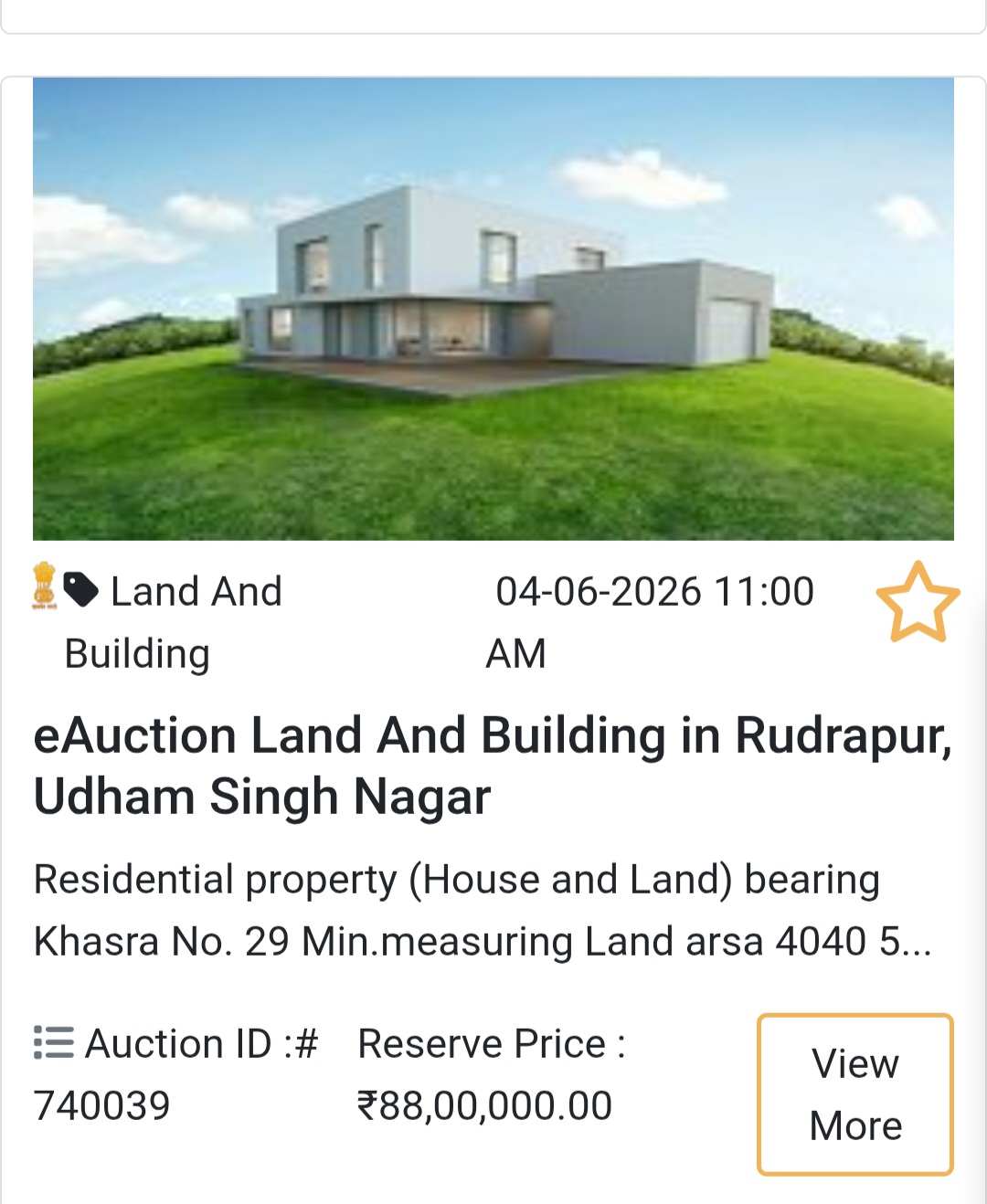Open the white house property photo
This screenshot has height=1204, width=987.
493,309
